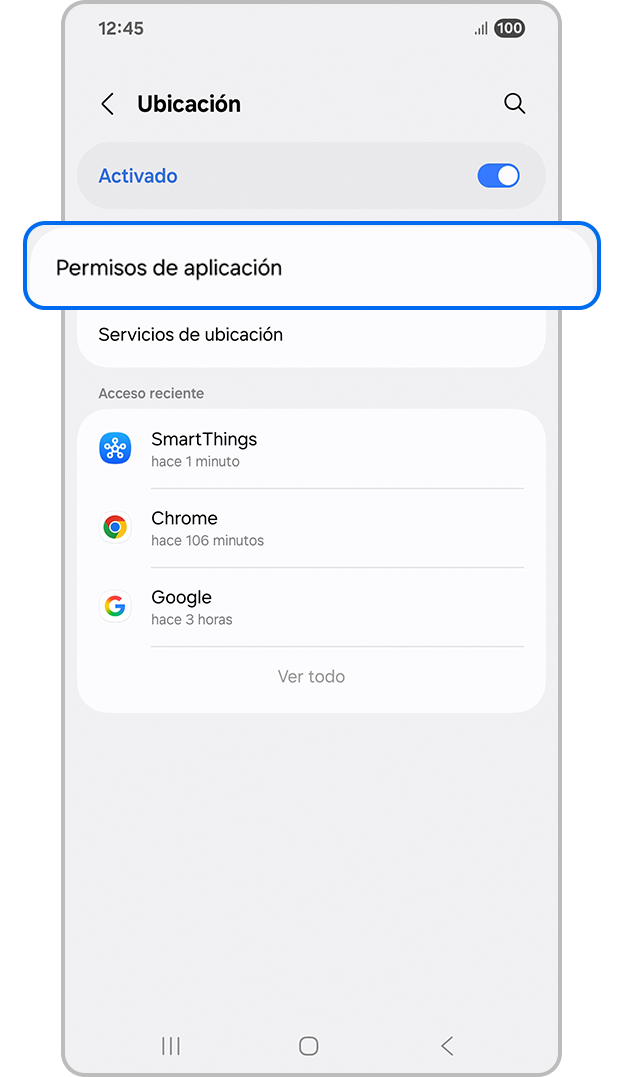Open Servicios de ubicación
The image size is (624, 1077).
tap(311, 335)
